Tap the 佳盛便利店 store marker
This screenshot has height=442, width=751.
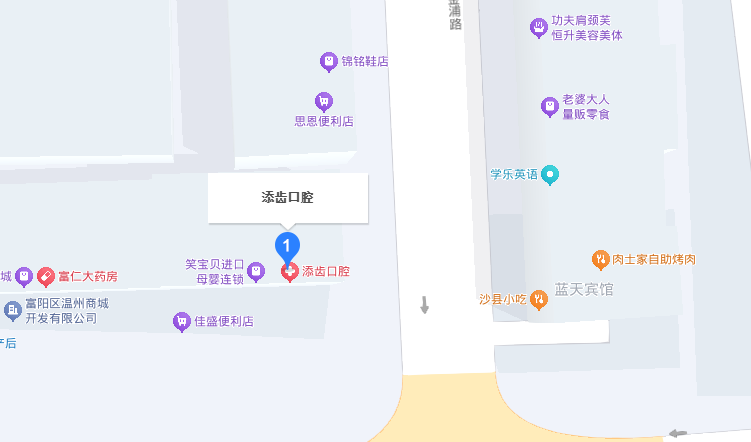(x=181, y=321)
